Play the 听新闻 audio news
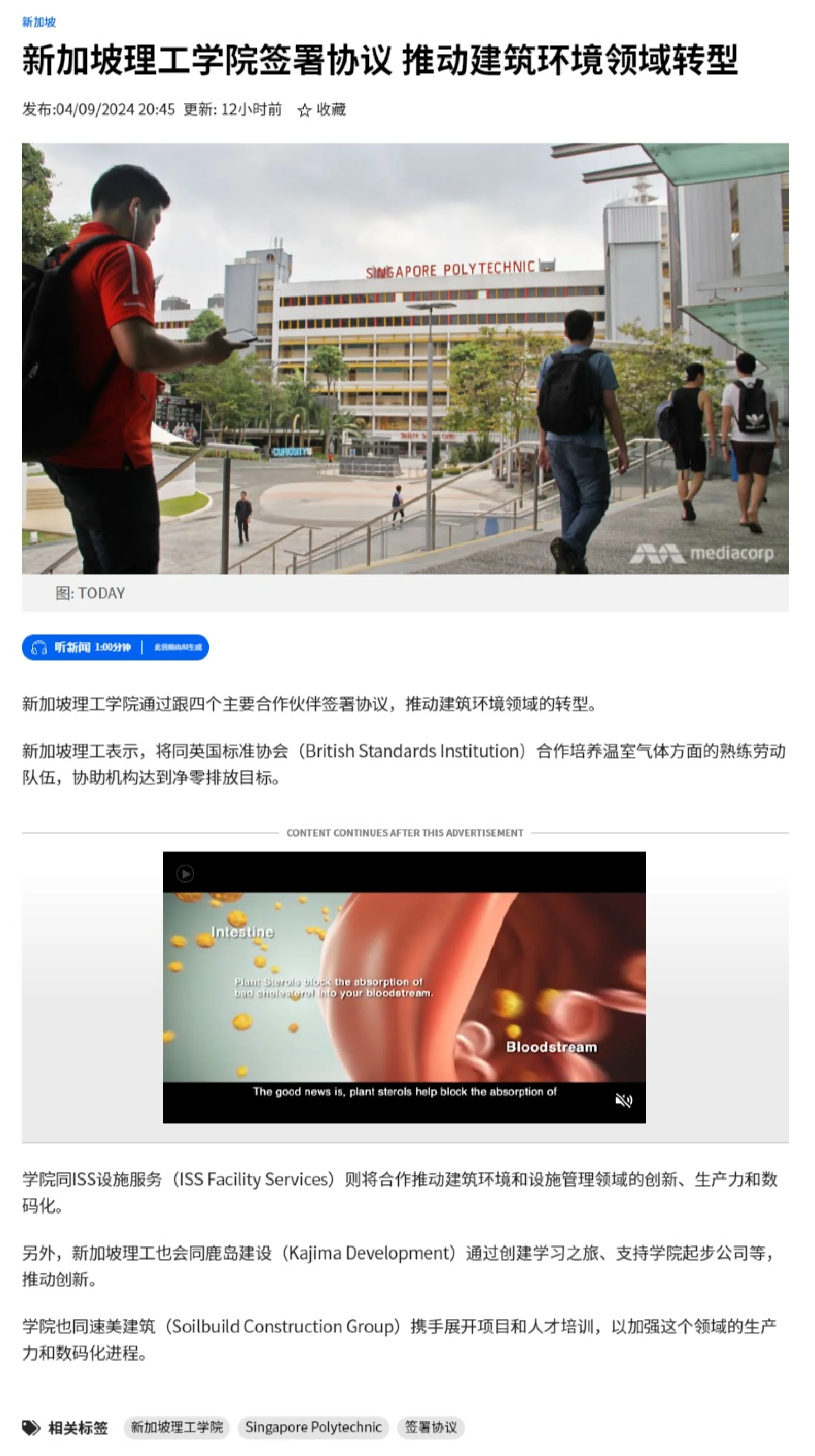This screenshot has height=1456, width=815. tap(115, 647)
